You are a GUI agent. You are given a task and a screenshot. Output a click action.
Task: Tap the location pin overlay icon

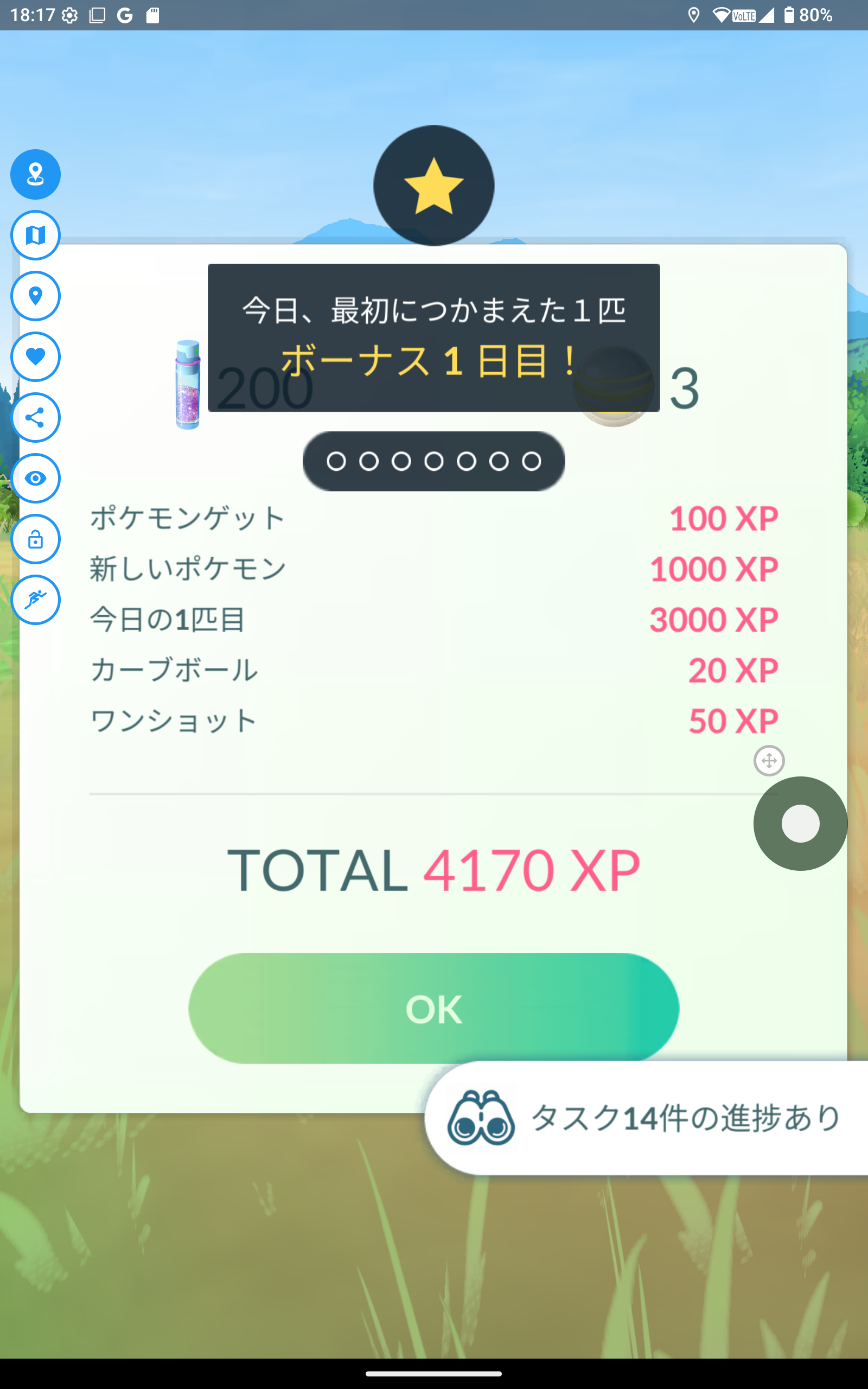coord(36,296)
